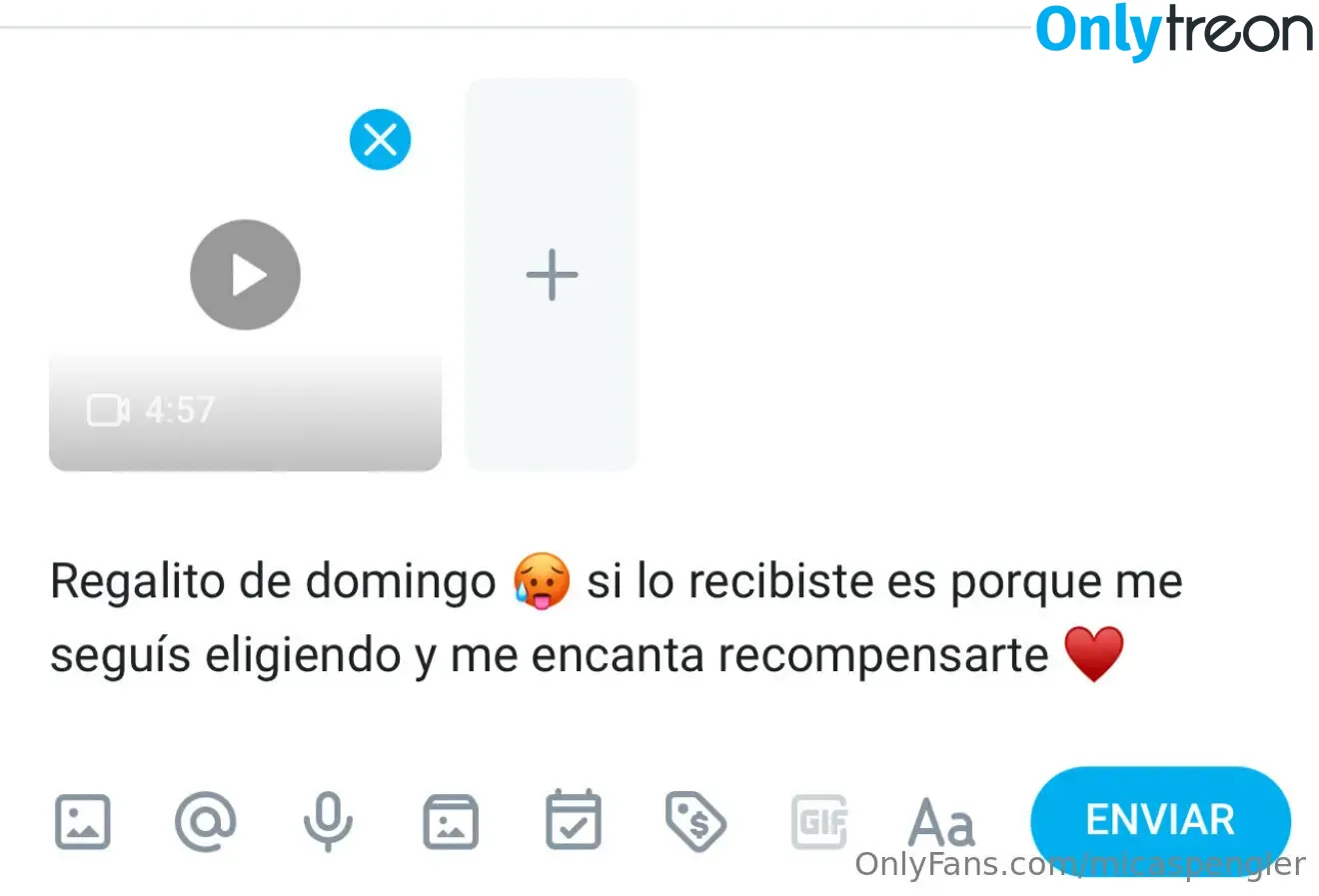Open text formatting with Aa icon
This screenshot has height=896, width=1319.
pyautogui.click(x=941, y=823)
